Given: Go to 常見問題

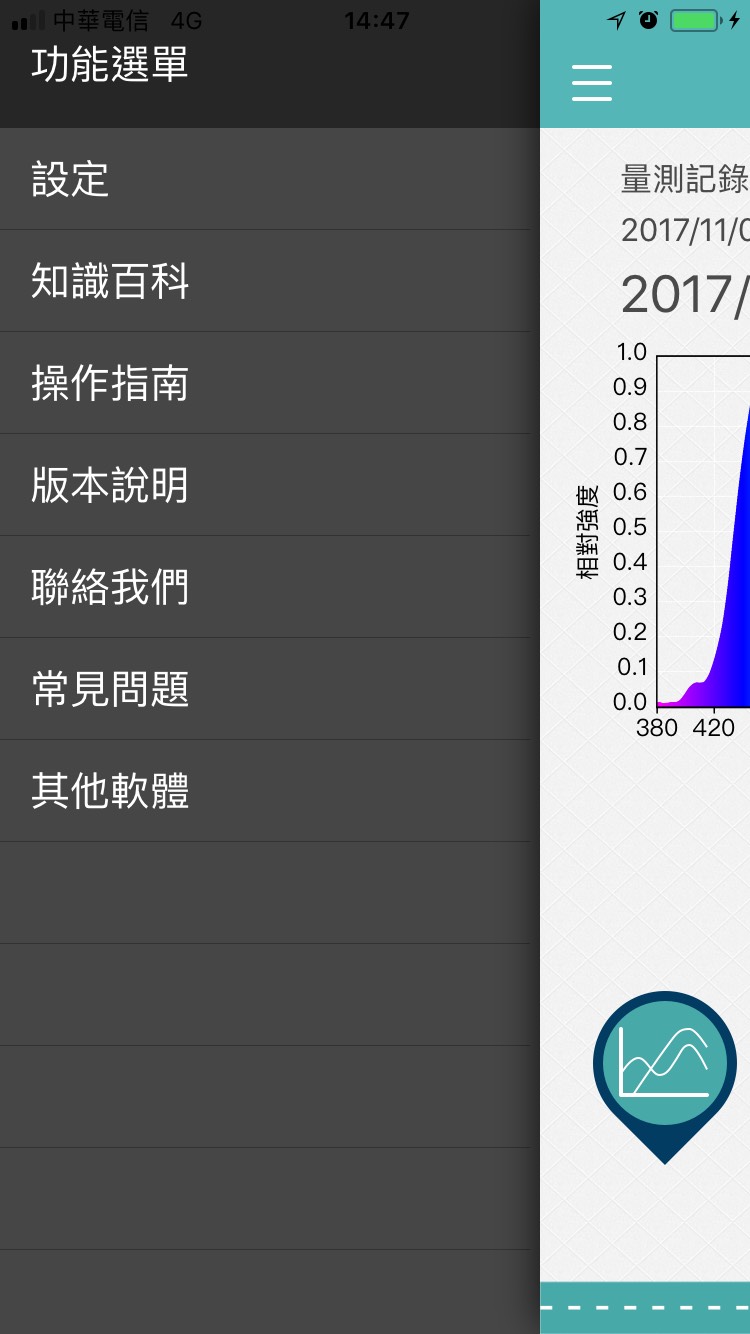Looking at the screenshot, I should point(265,689).
